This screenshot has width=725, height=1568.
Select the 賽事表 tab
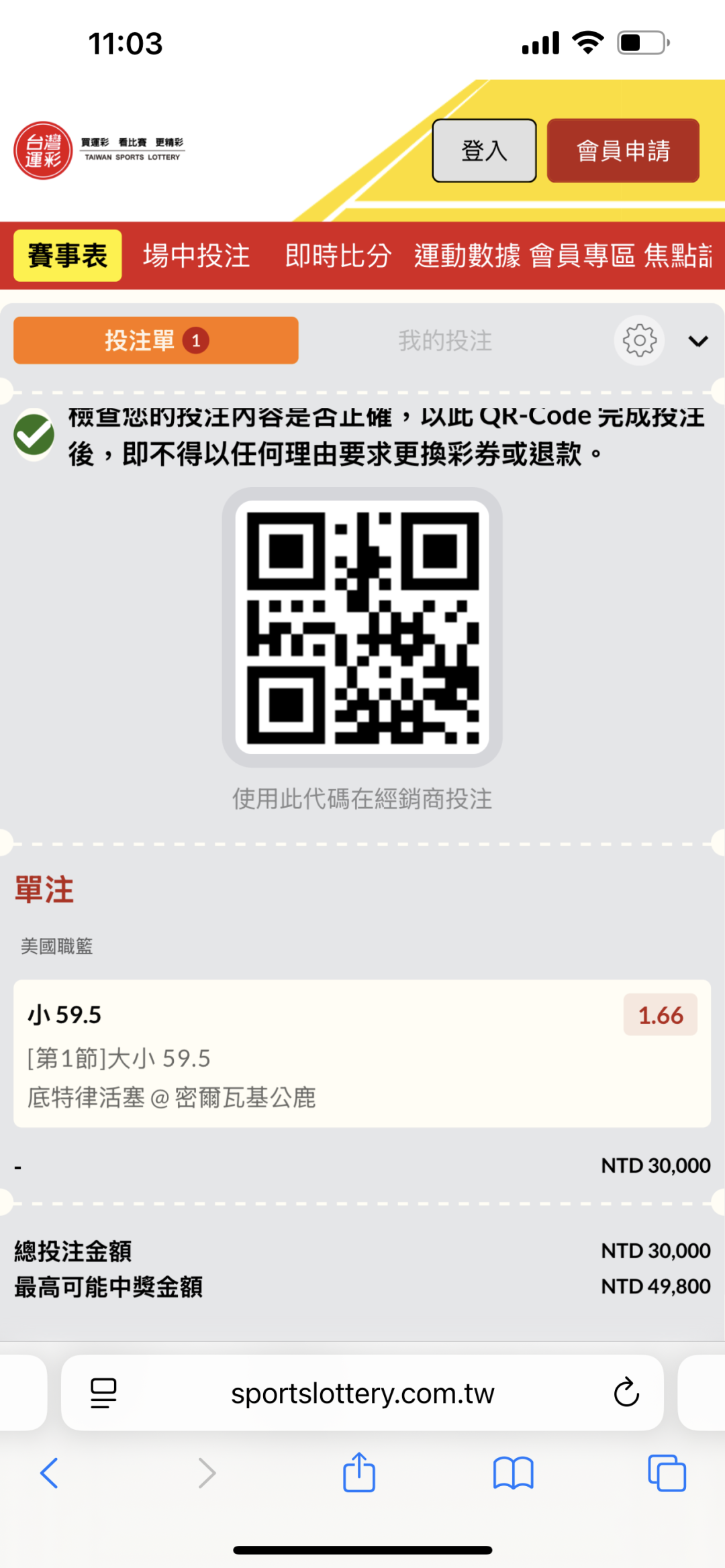[x=68, y=256]
